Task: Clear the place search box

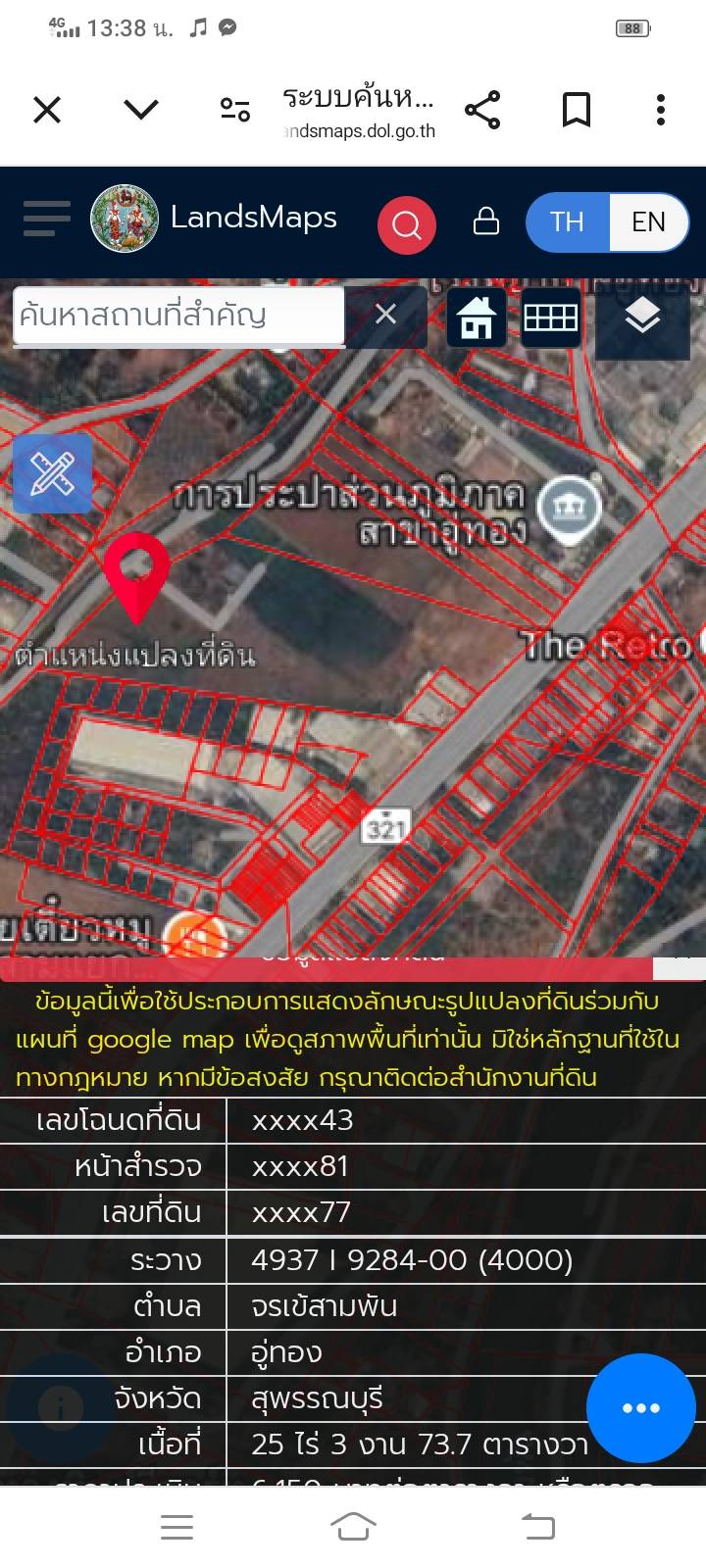Action: [386, 315]
